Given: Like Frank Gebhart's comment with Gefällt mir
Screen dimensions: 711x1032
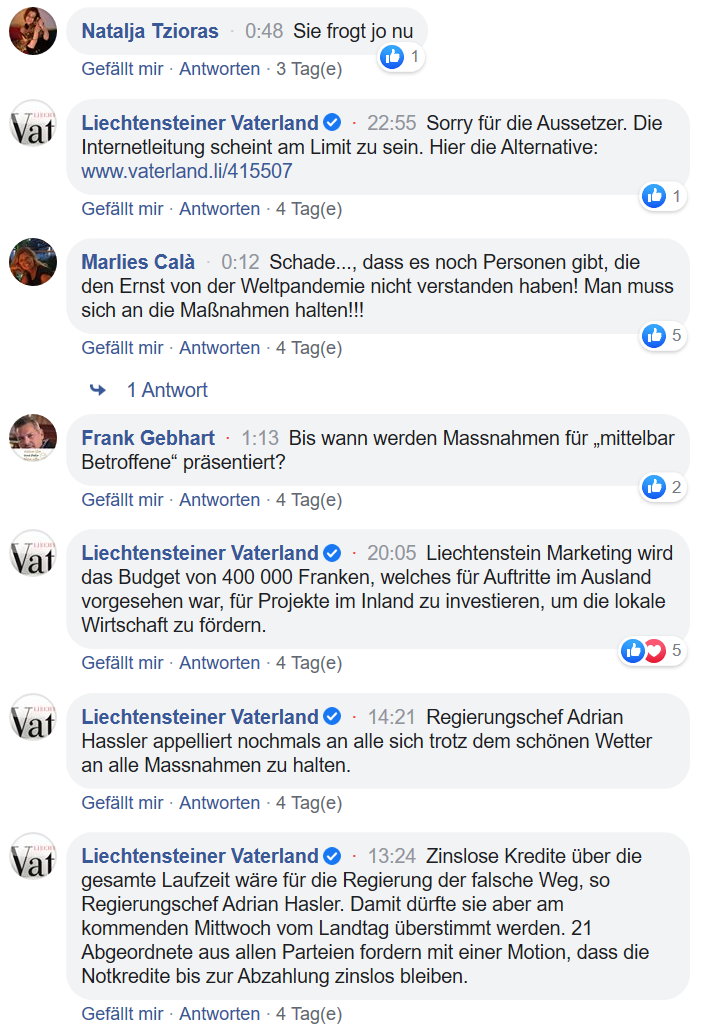Looking at the screenshot, I should coord(122,499).
